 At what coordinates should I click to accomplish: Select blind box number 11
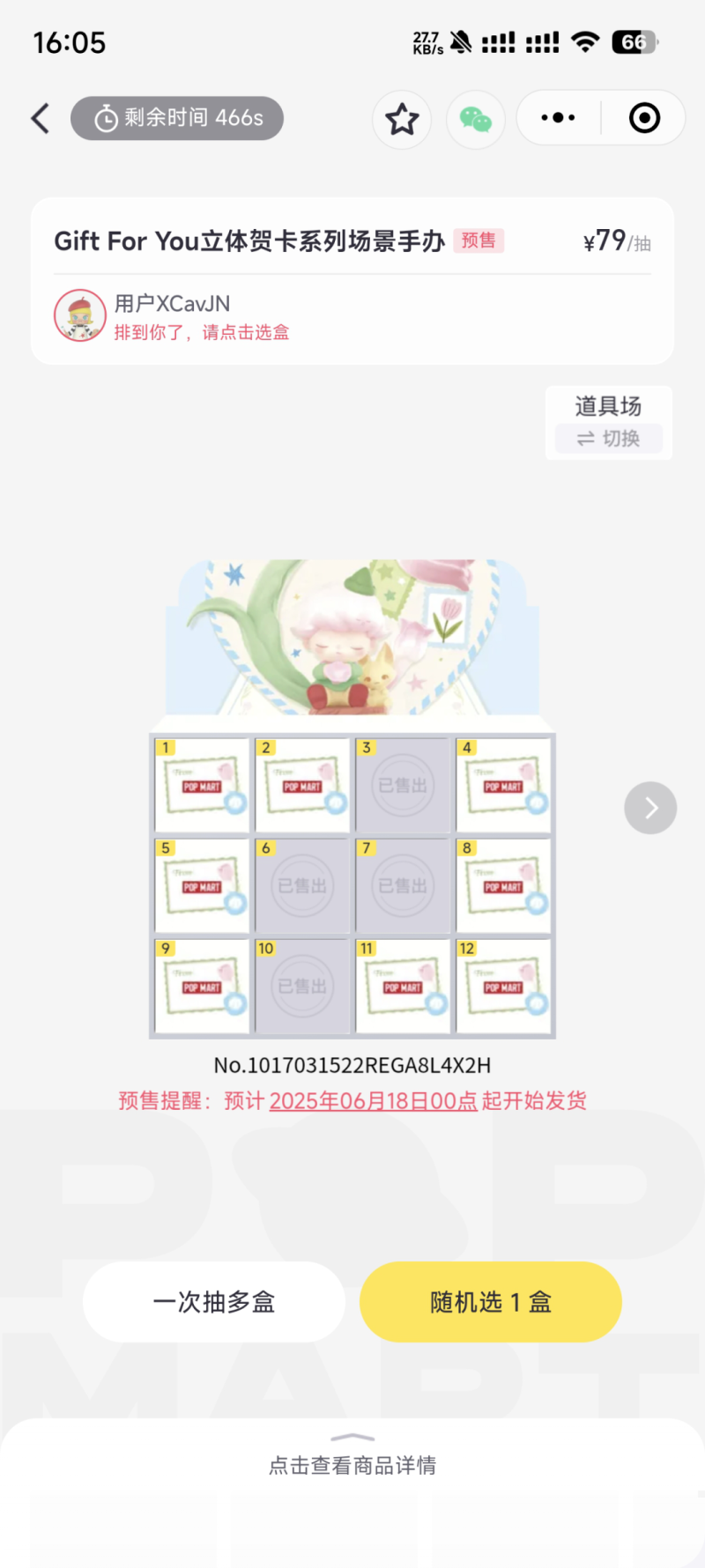[403, 986]
